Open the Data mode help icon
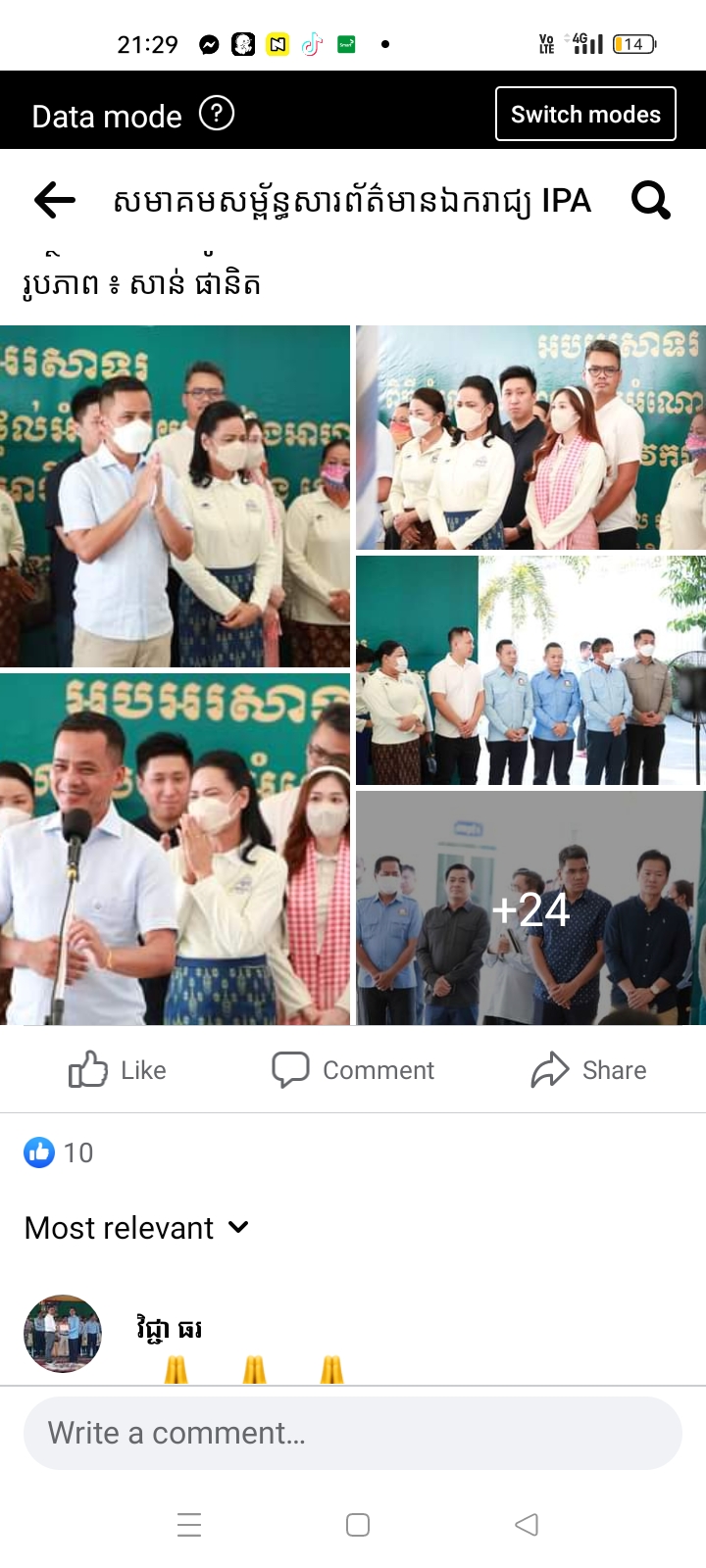This screenshot has width=706, height=1568. pyautogui.click(x=217, y=114)
